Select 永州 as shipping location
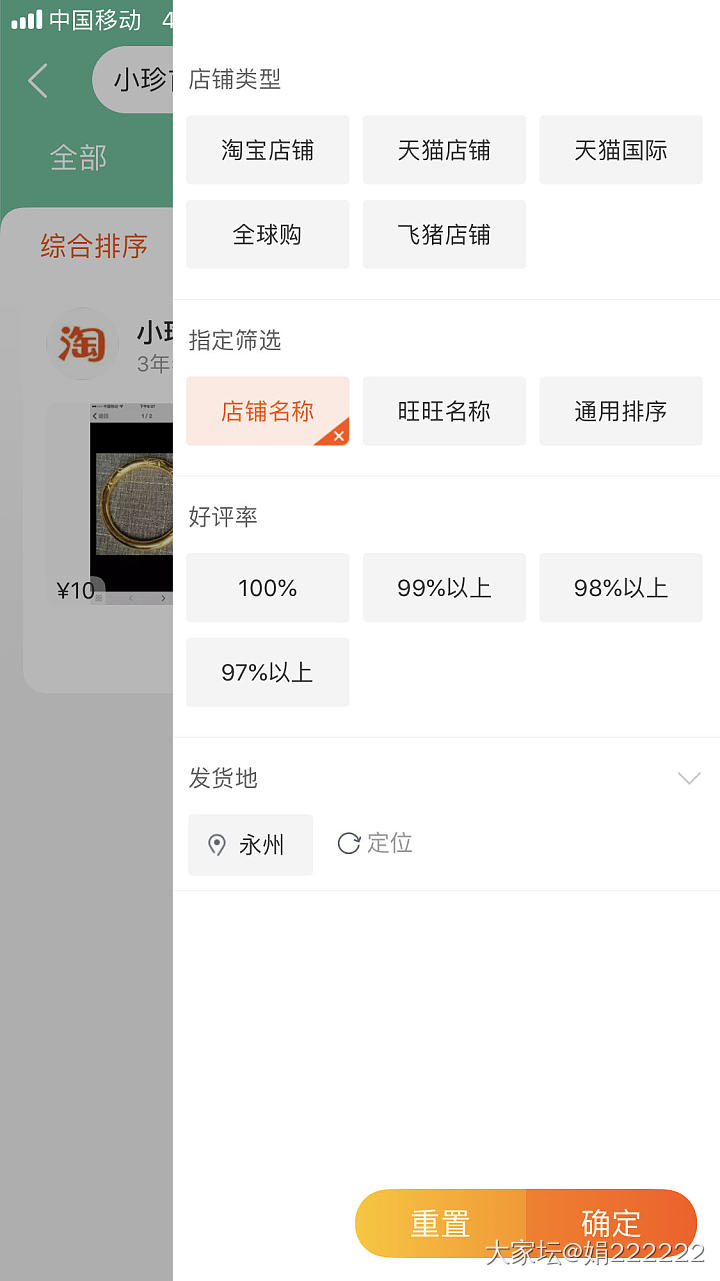720x1281 pixels. [x=251, y=845]
